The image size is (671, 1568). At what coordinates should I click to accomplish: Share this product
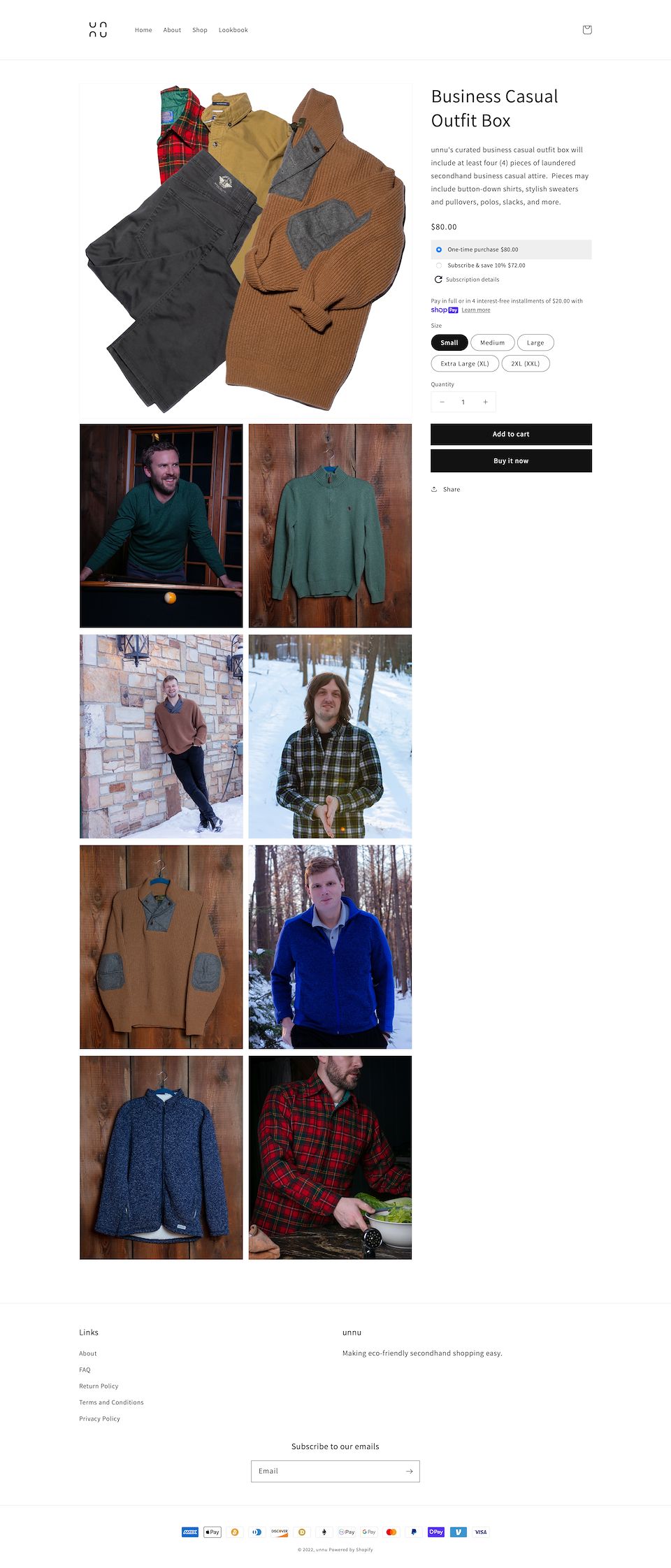446,489
